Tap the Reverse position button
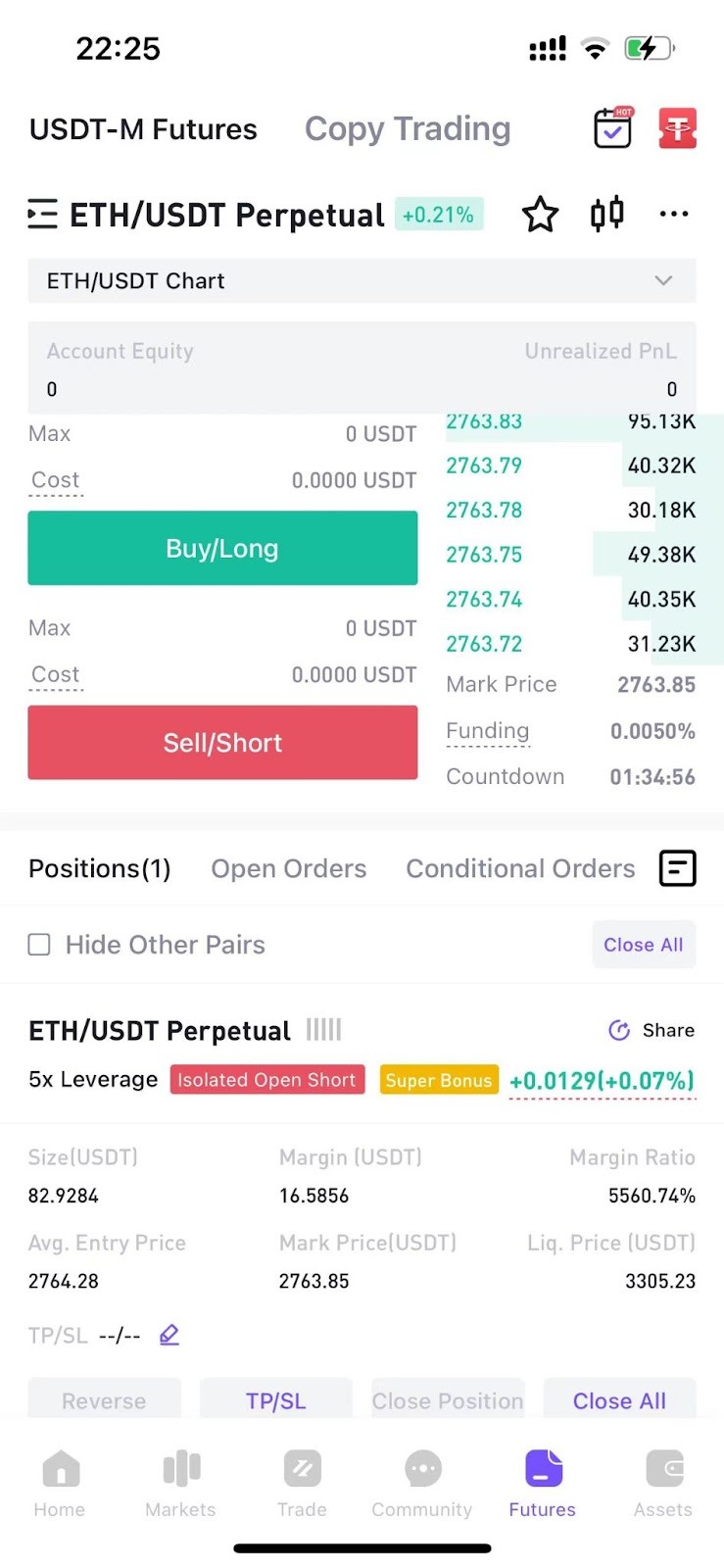This screenshot has height=1568, width=724. click(x=104, y=1399)
